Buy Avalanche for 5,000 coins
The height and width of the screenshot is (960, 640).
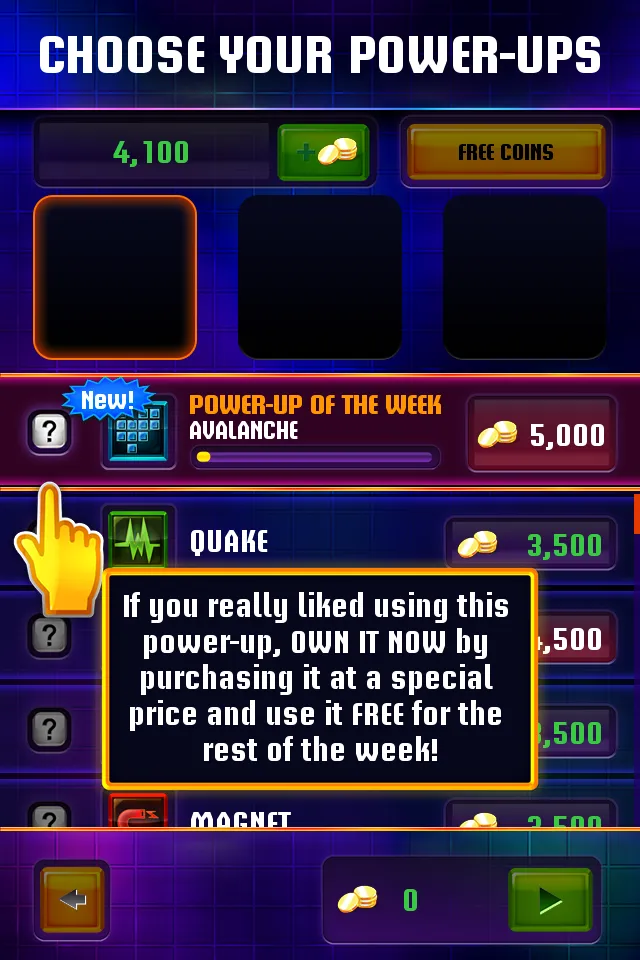pyautogui.click(x=541, y=434)
